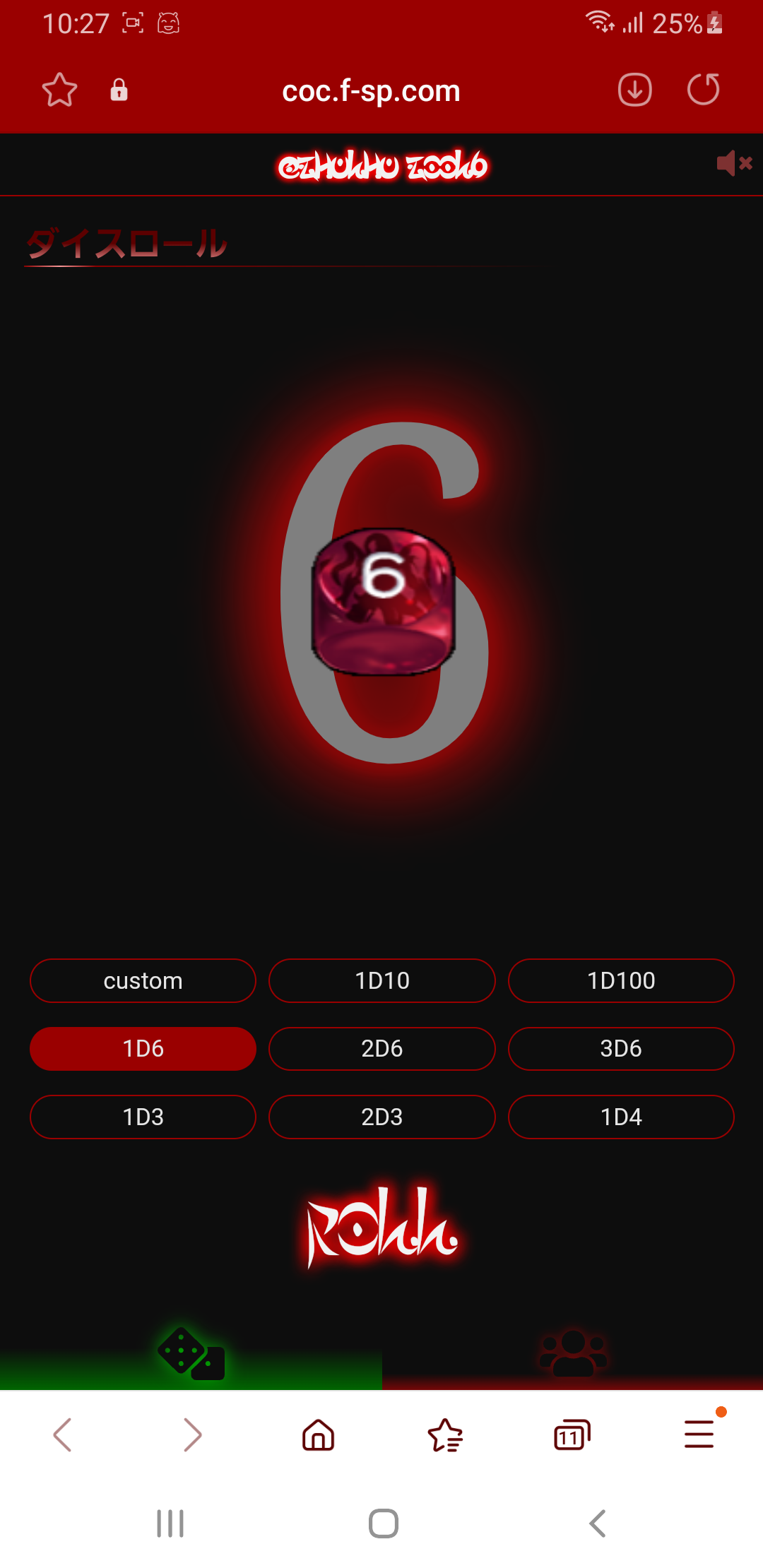Select the custom dice option
The height and width of the screenshot is (1568, 763).
point(143,980)
